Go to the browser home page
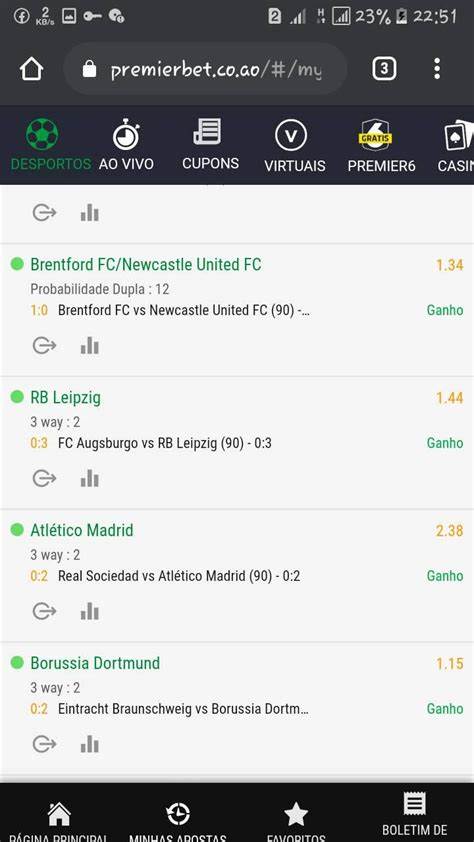Screen dimensions: 474x842 (31, 69)
